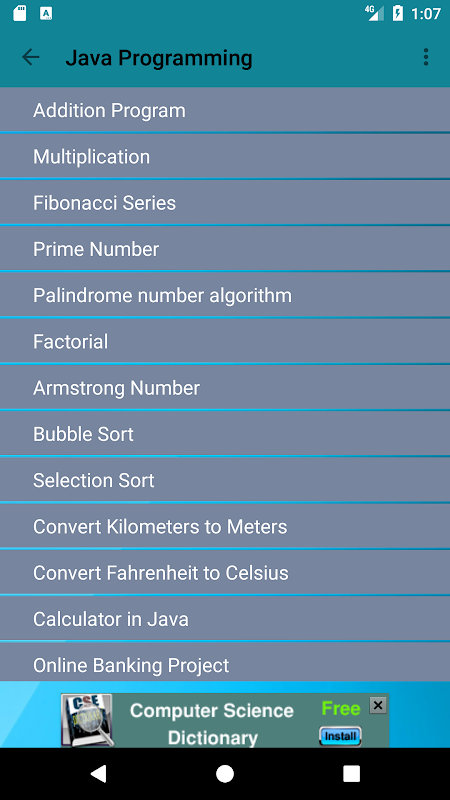Open the Armstrong Number example
This screenshot has height=800, width=450.
(x=225, y=388)
